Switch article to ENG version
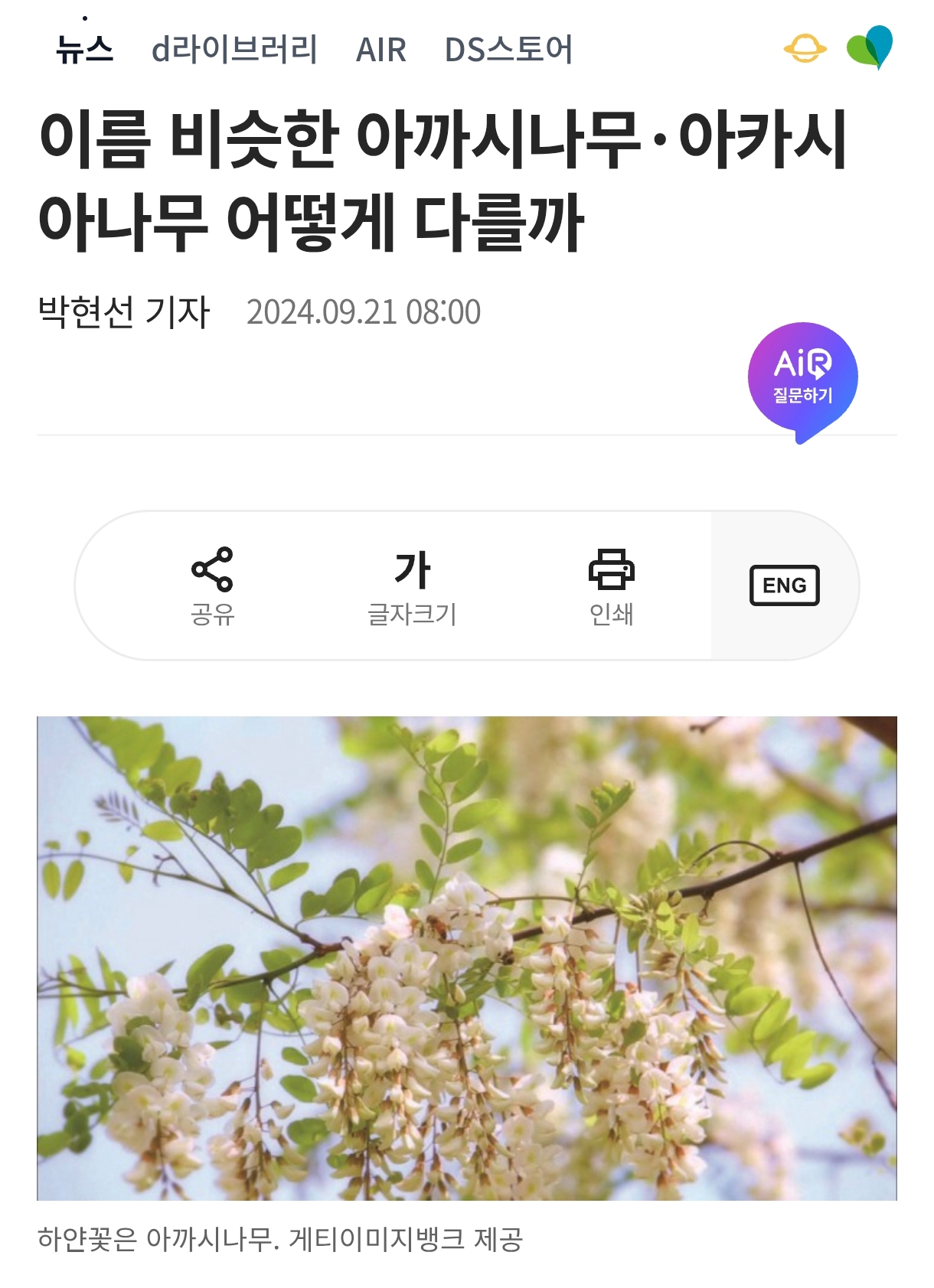 784,585
